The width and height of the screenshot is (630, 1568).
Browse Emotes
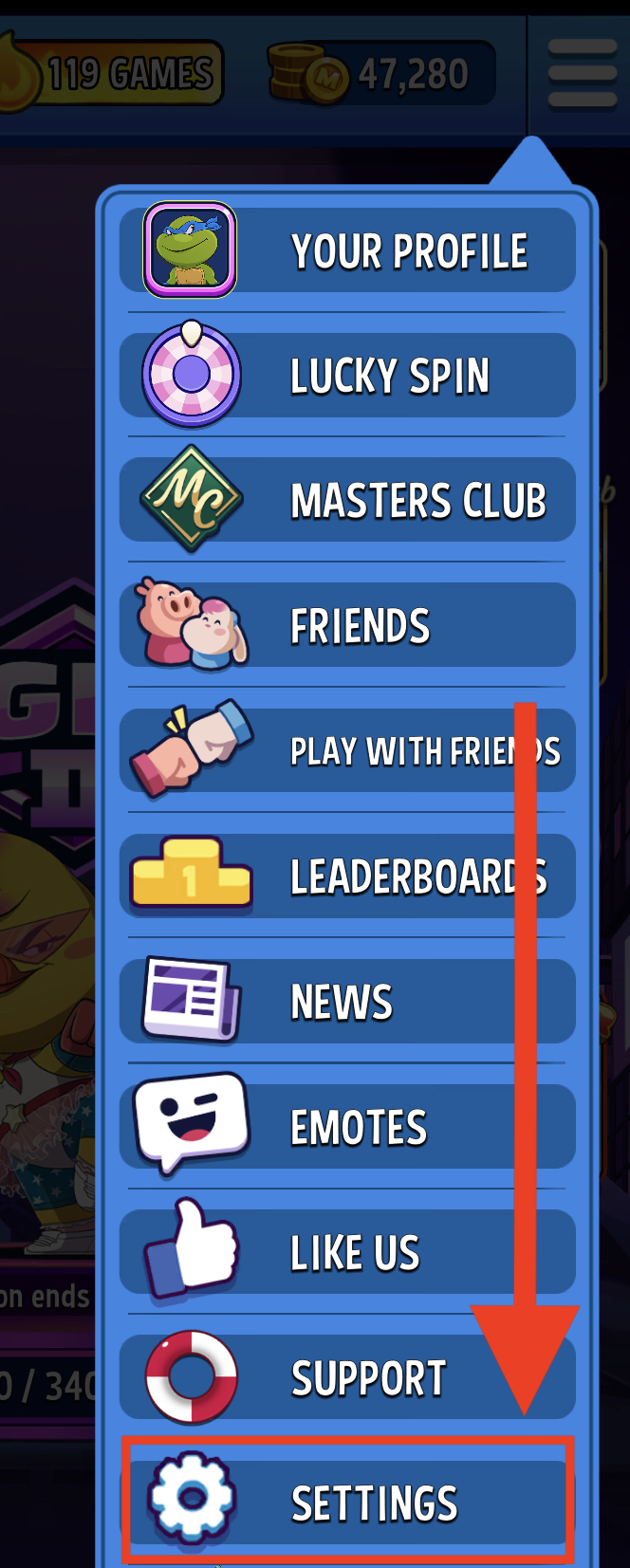coord(347,1127)
